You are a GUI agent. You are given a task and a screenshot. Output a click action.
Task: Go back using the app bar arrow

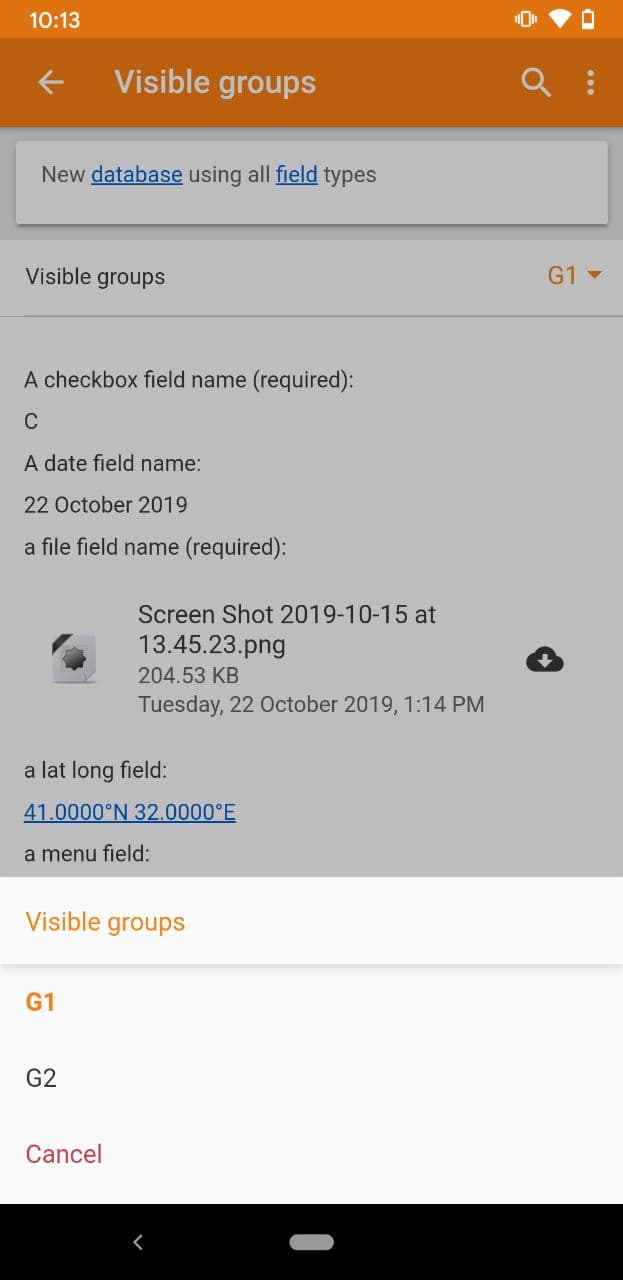[x=51, y=83]
